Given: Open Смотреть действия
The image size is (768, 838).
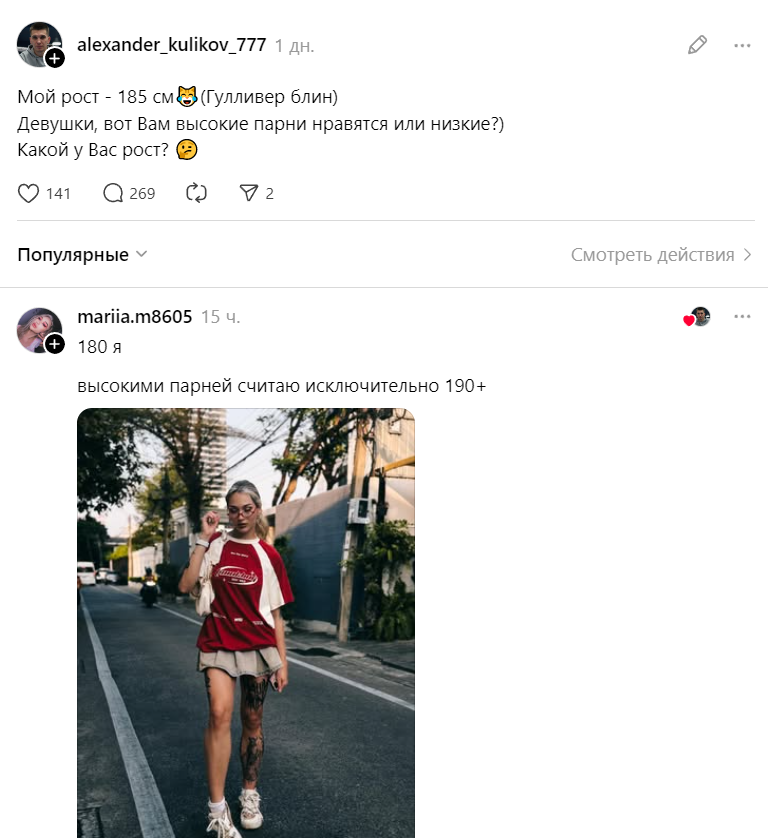Looking at the screenshot, I should 661,255.
